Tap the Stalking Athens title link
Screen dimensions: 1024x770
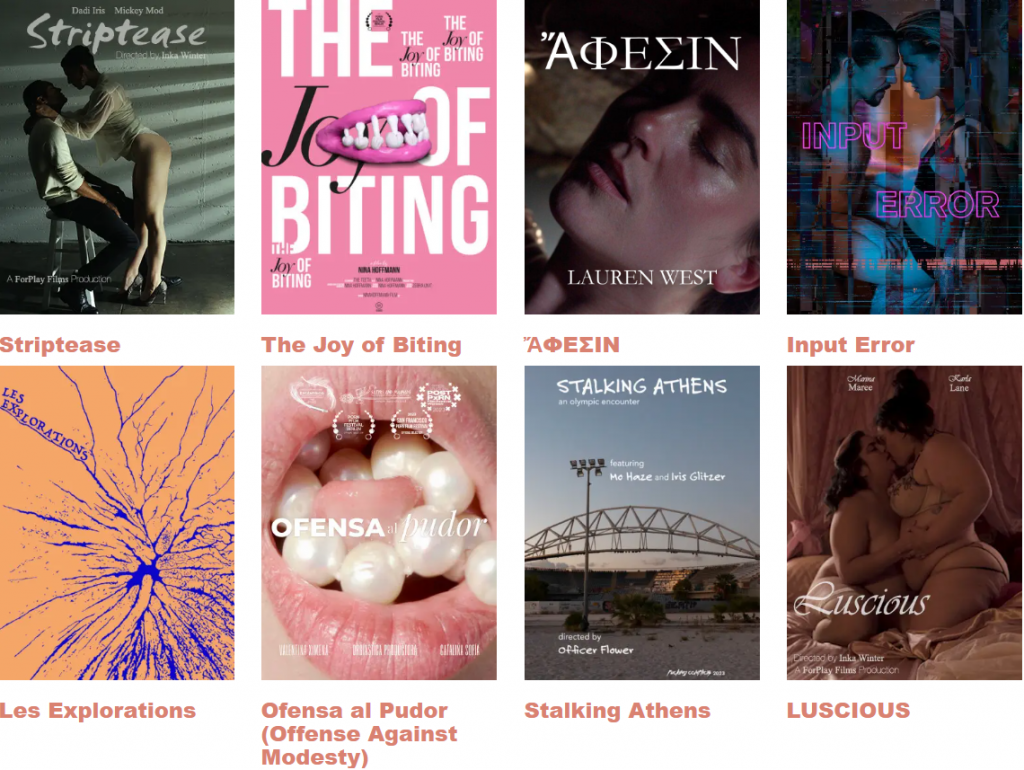[617, 711]
